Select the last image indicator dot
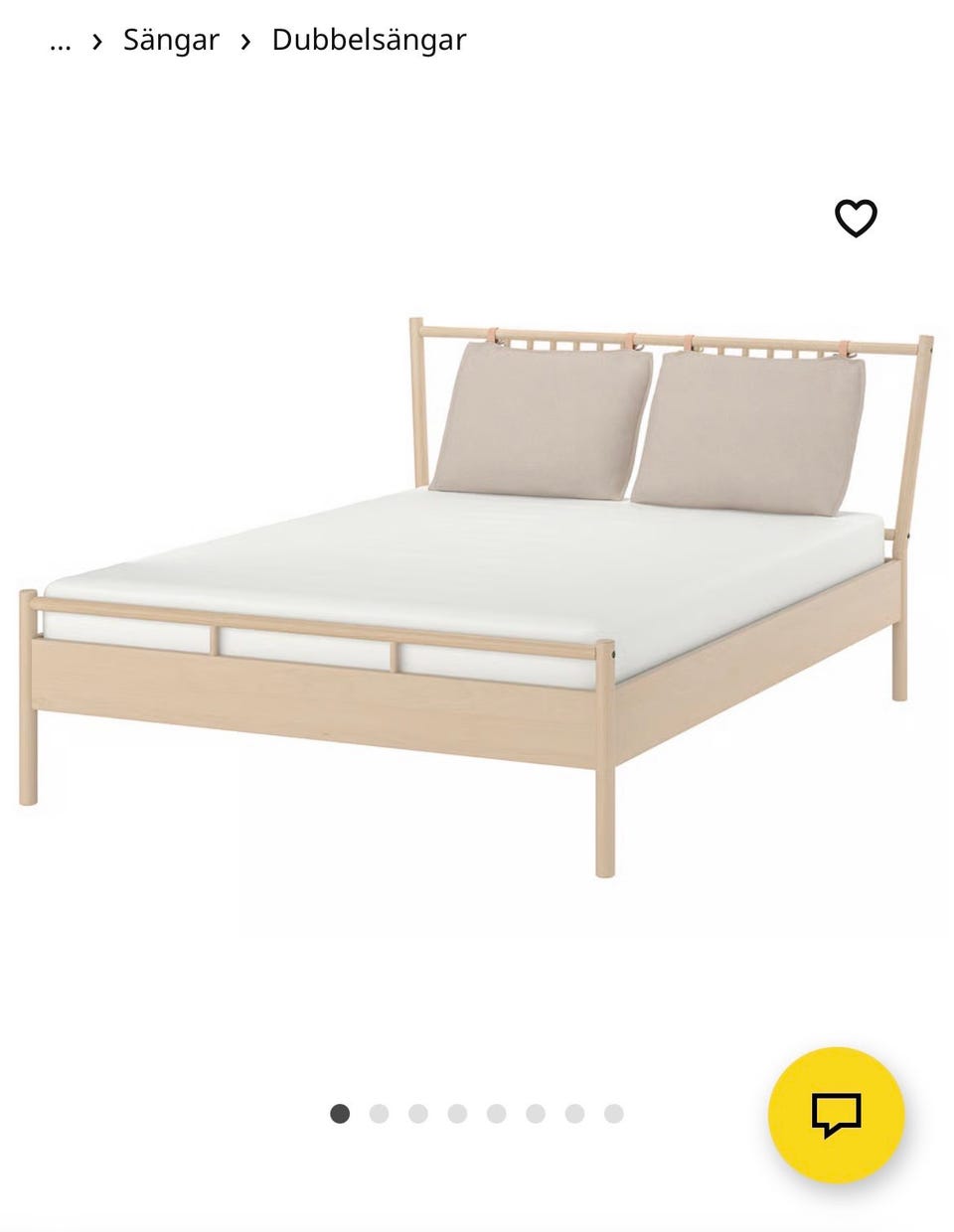Image resolution: width=954 pixels, height=1232 pixels. point(614,1114)
